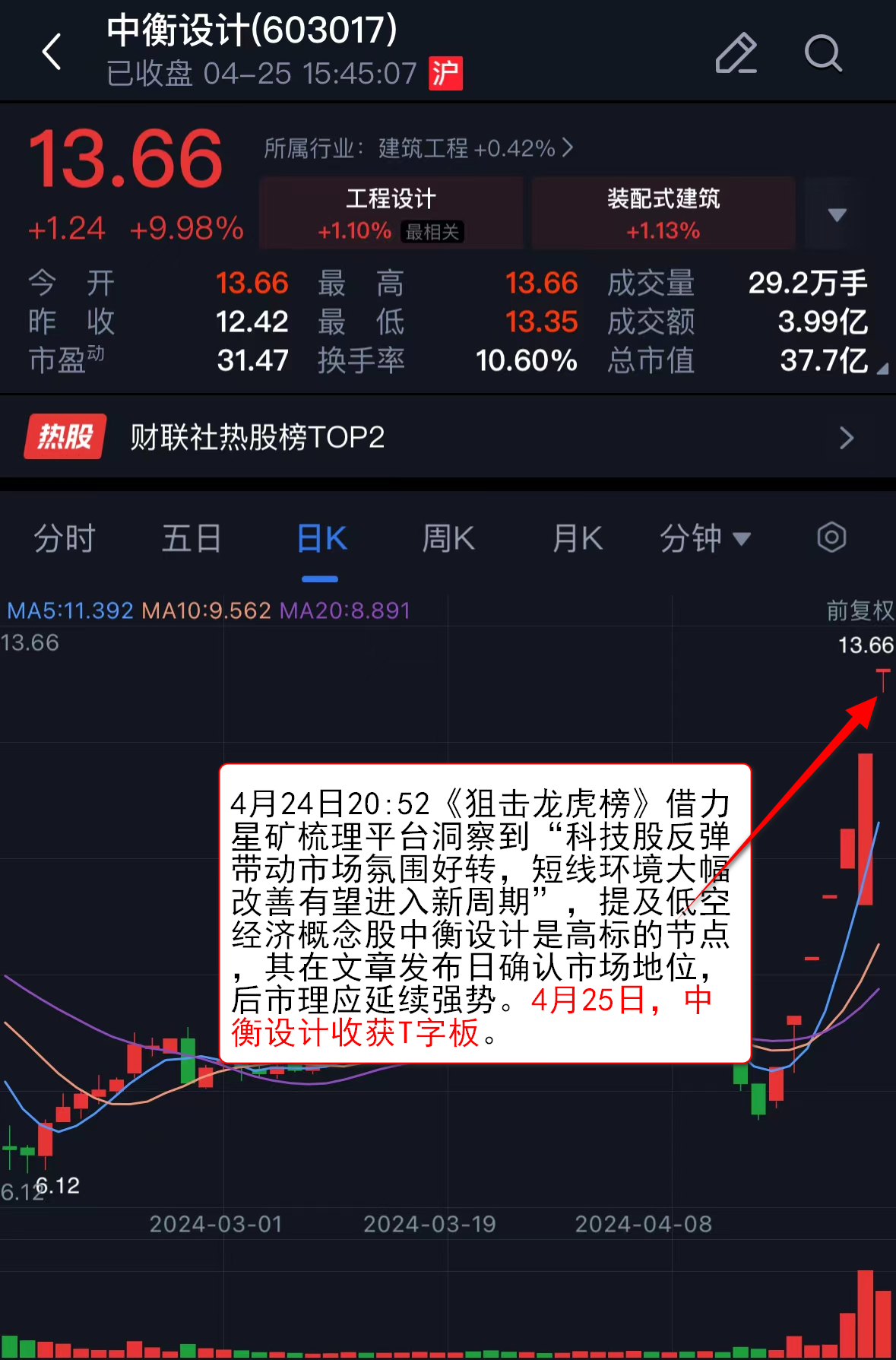
Task: Open the 装配式建筑 concept chip
Action: pyautogui.click(x=663, y=213)
